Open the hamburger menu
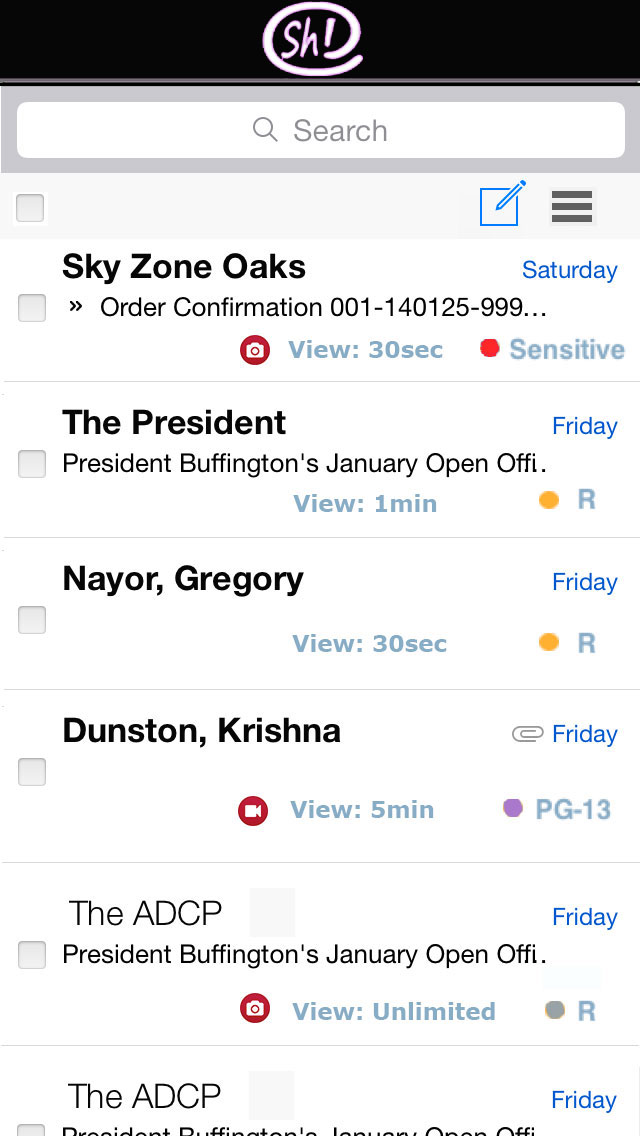640x1136 pixels. tap(572, 206)
